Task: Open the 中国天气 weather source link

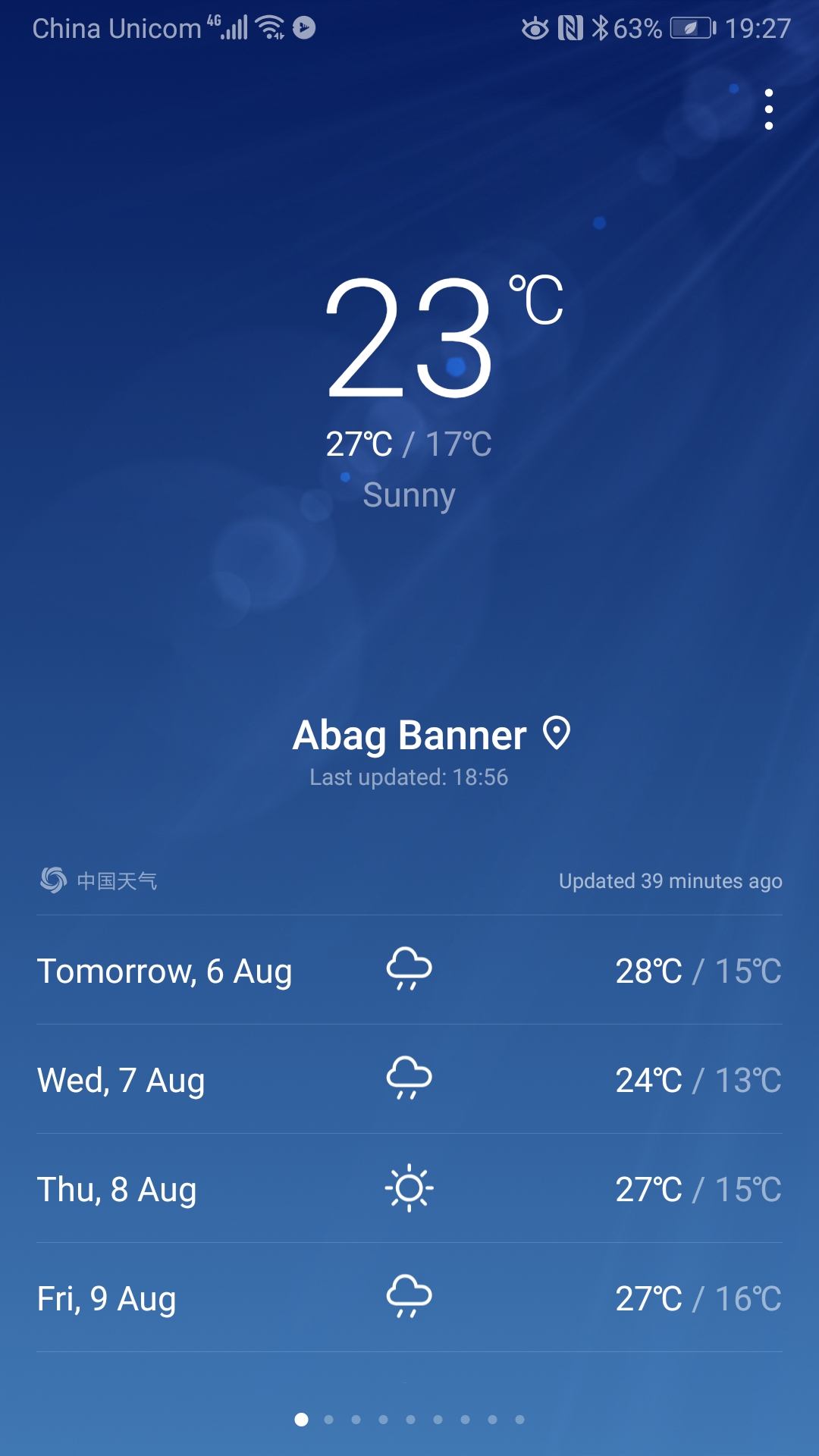Action: pos(99,880)
